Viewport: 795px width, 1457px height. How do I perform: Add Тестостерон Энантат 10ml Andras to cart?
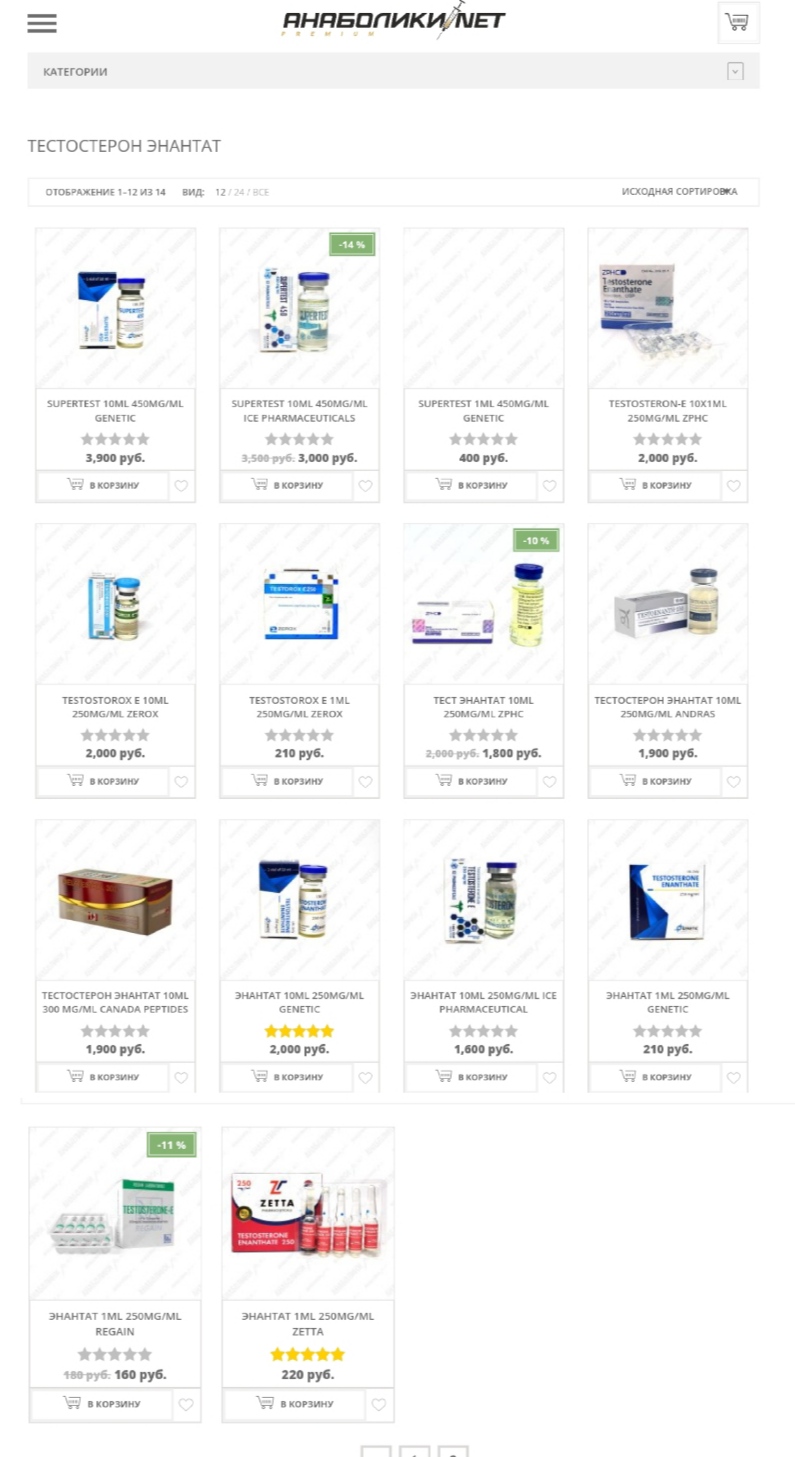click(655, 782)
